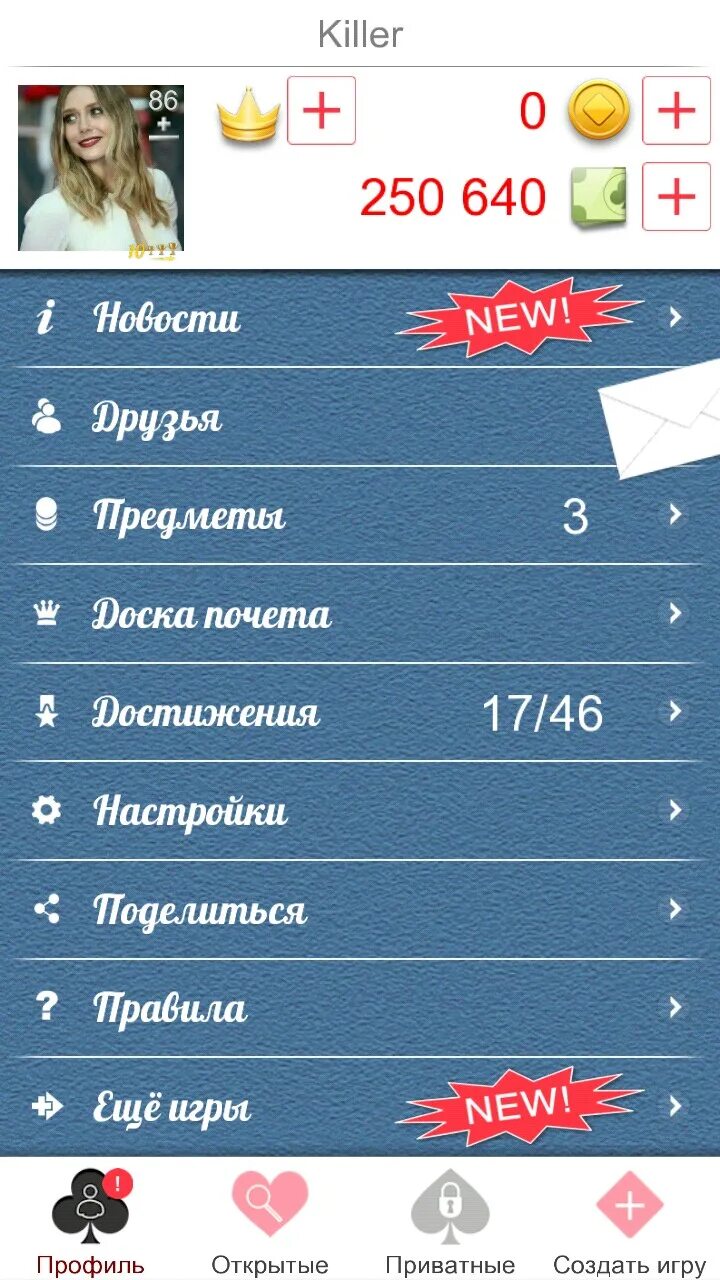This screenshot has width=720, height=1280.
Task: Select the Создать игру tab
Action: point(630,1221)
